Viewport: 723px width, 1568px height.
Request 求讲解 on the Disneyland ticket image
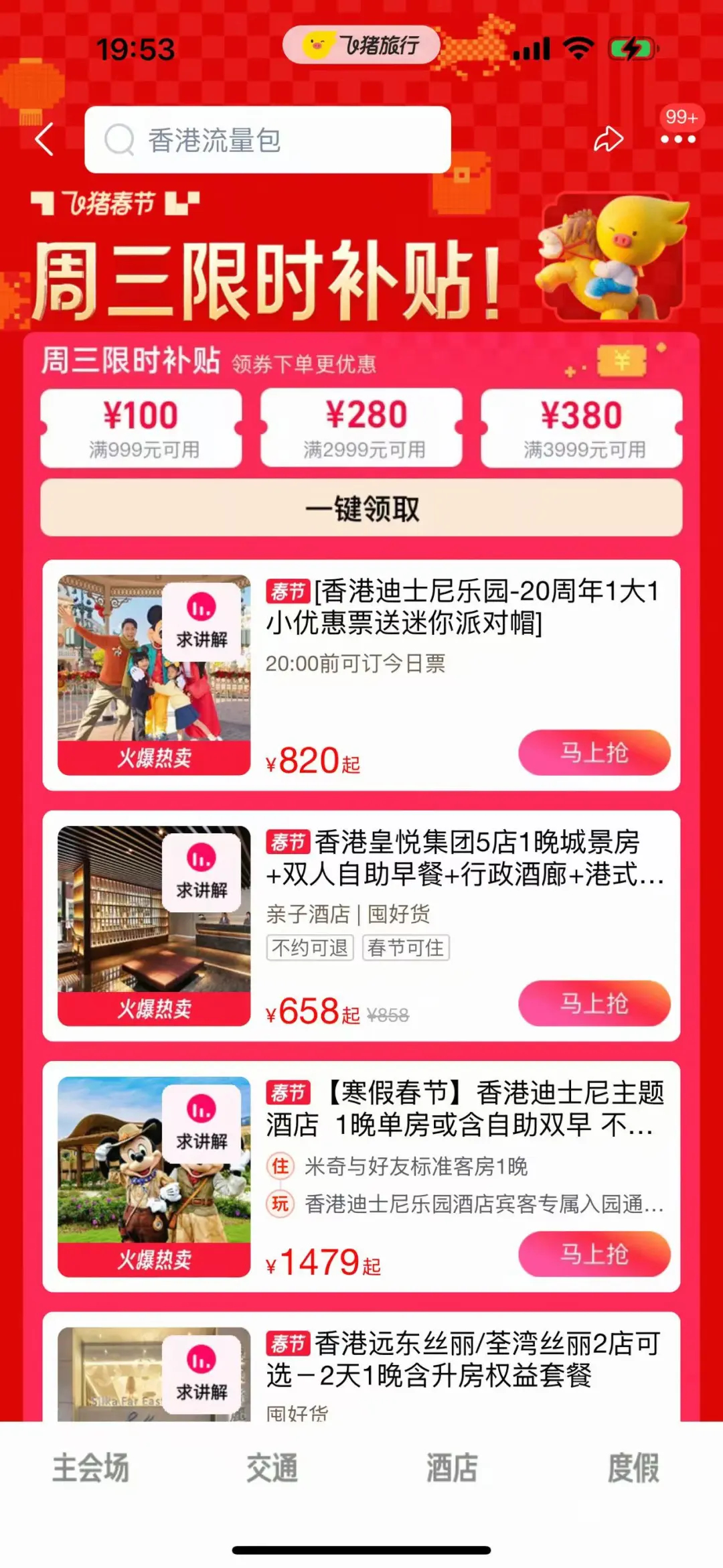(202, 622)
